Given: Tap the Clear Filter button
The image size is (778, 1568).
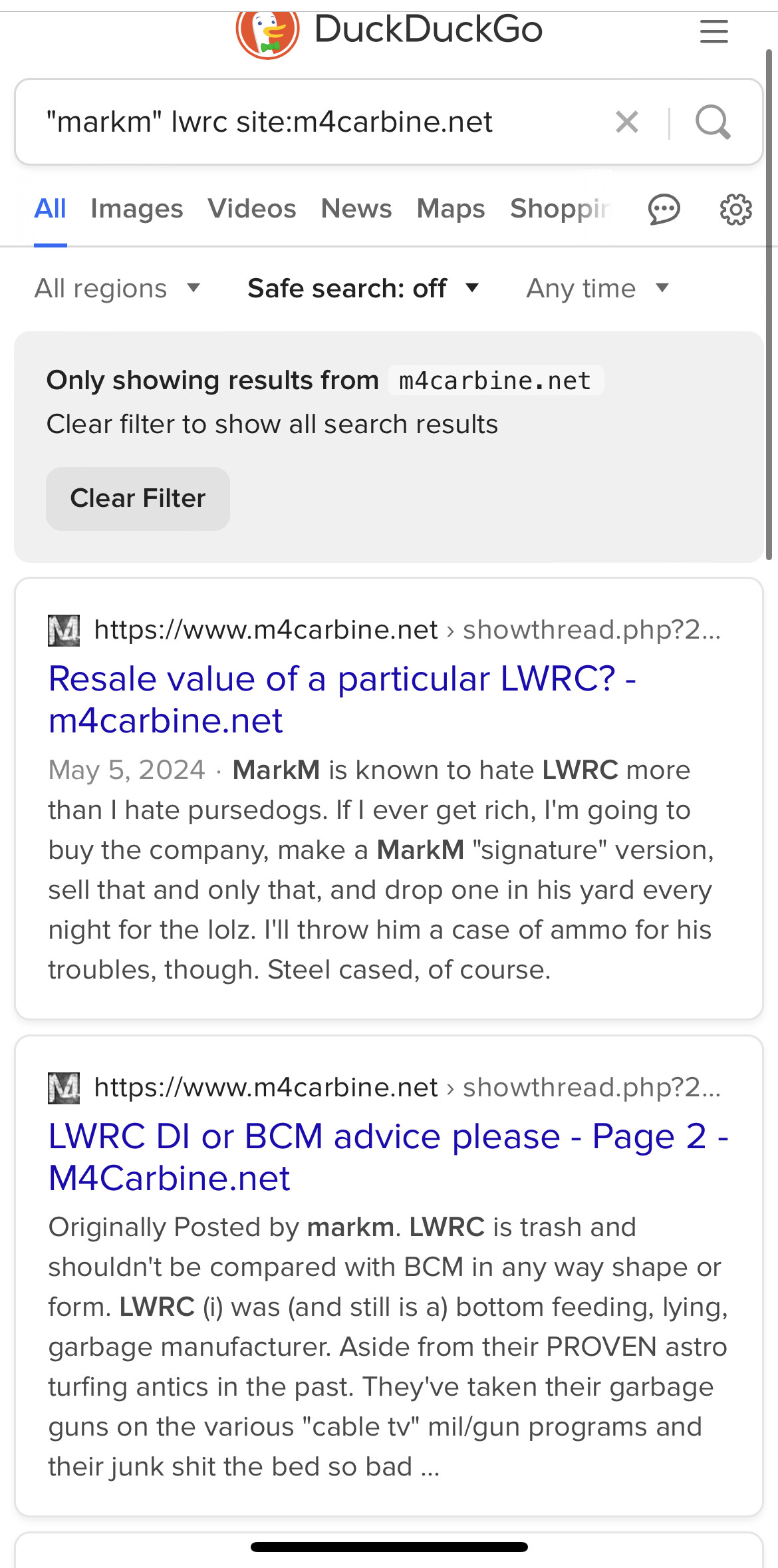Looking at the screenshot, I should pyautogui.click(x=138, y=498).
